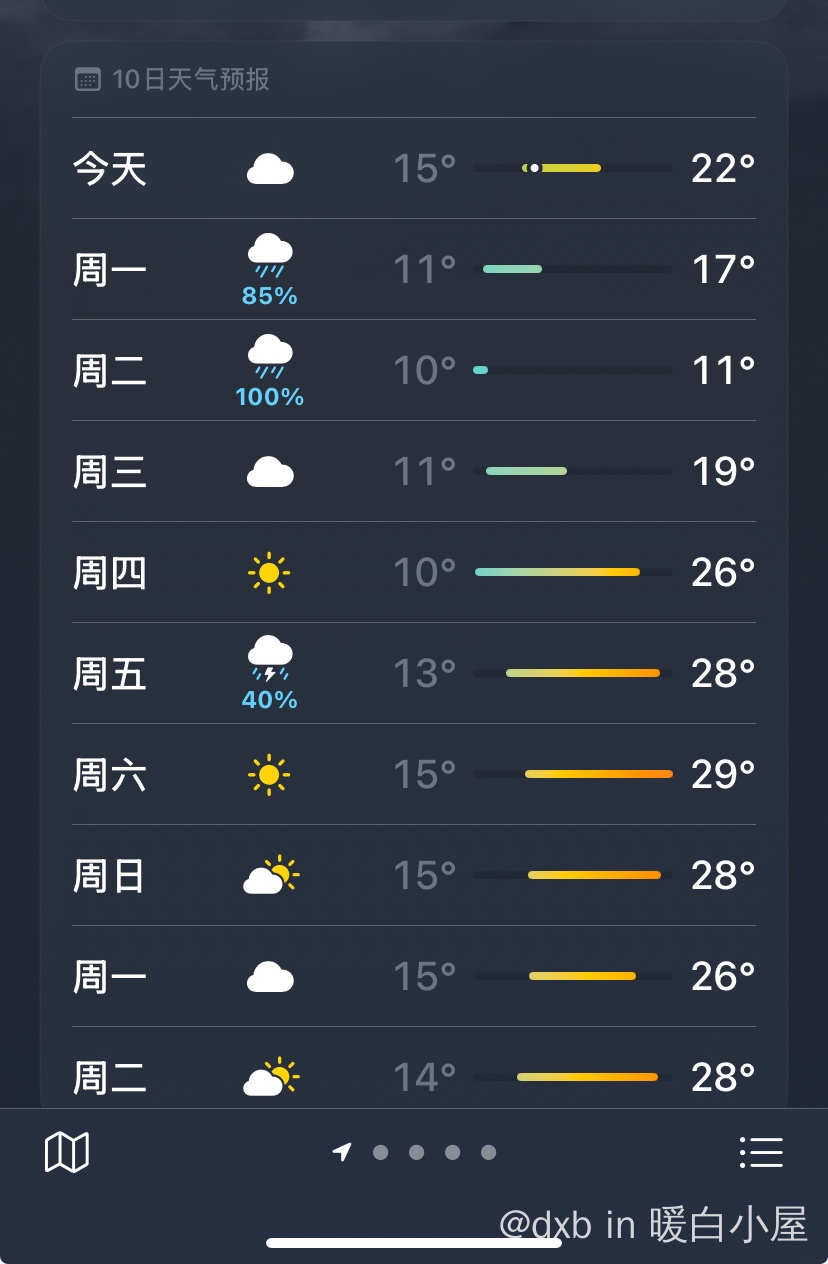Open cloudy 周一 row with 26° high
Viewport: 828px width, 1264px height.
pyautogui.click(x=413, y=976)
